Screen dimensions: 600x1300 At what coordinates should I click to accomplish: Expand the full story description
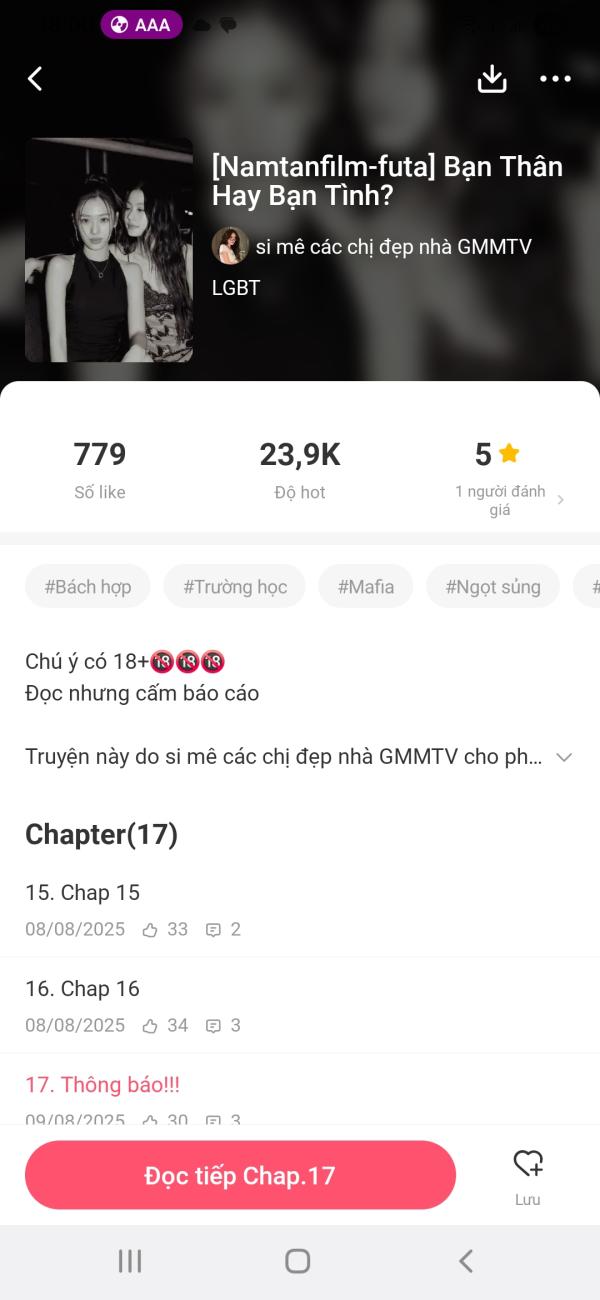pos(564,757)
